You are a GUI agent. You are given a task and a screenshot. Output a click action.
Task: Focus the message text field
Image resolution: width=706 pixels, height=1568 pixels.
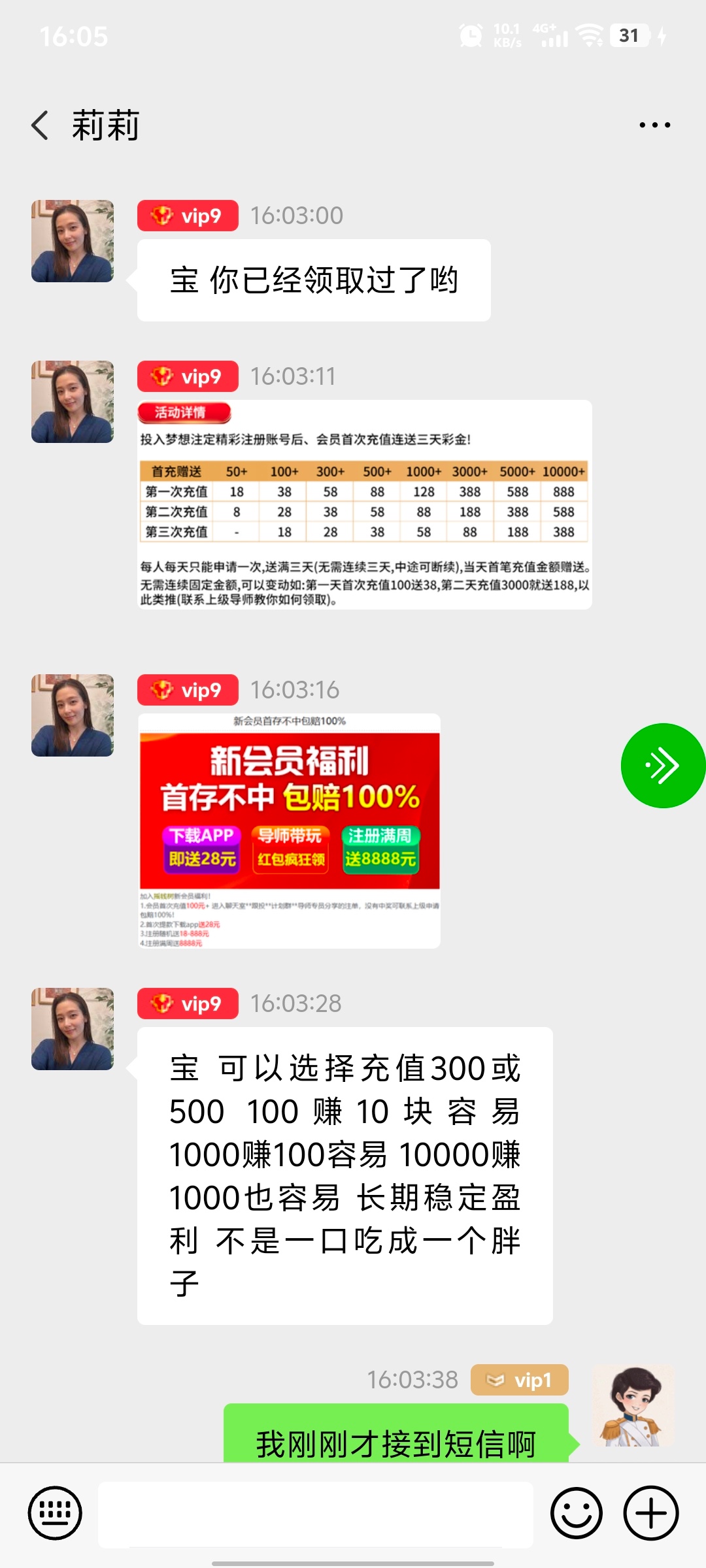(x=315, y=1513)
